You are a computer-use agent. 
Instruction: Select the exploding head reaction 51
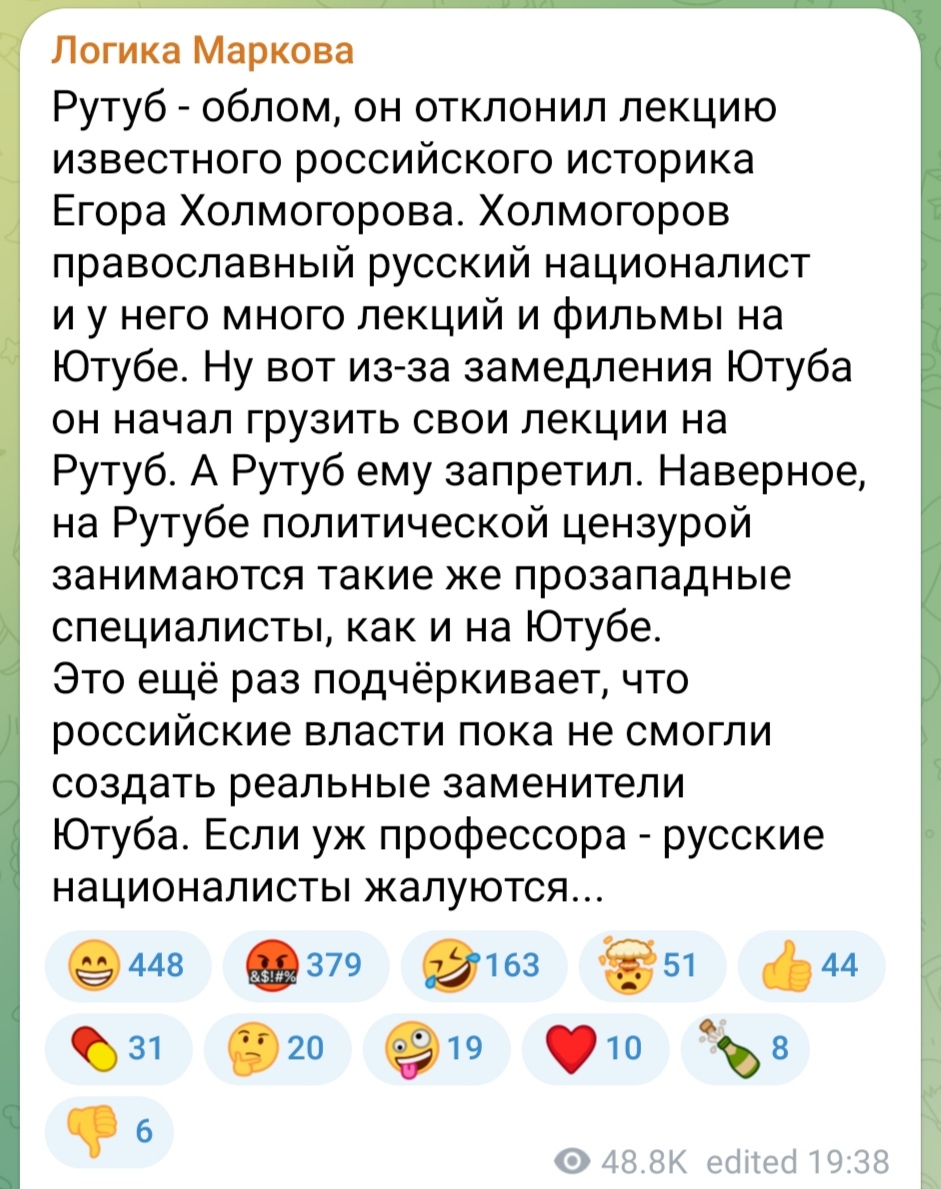pos(652,965)
